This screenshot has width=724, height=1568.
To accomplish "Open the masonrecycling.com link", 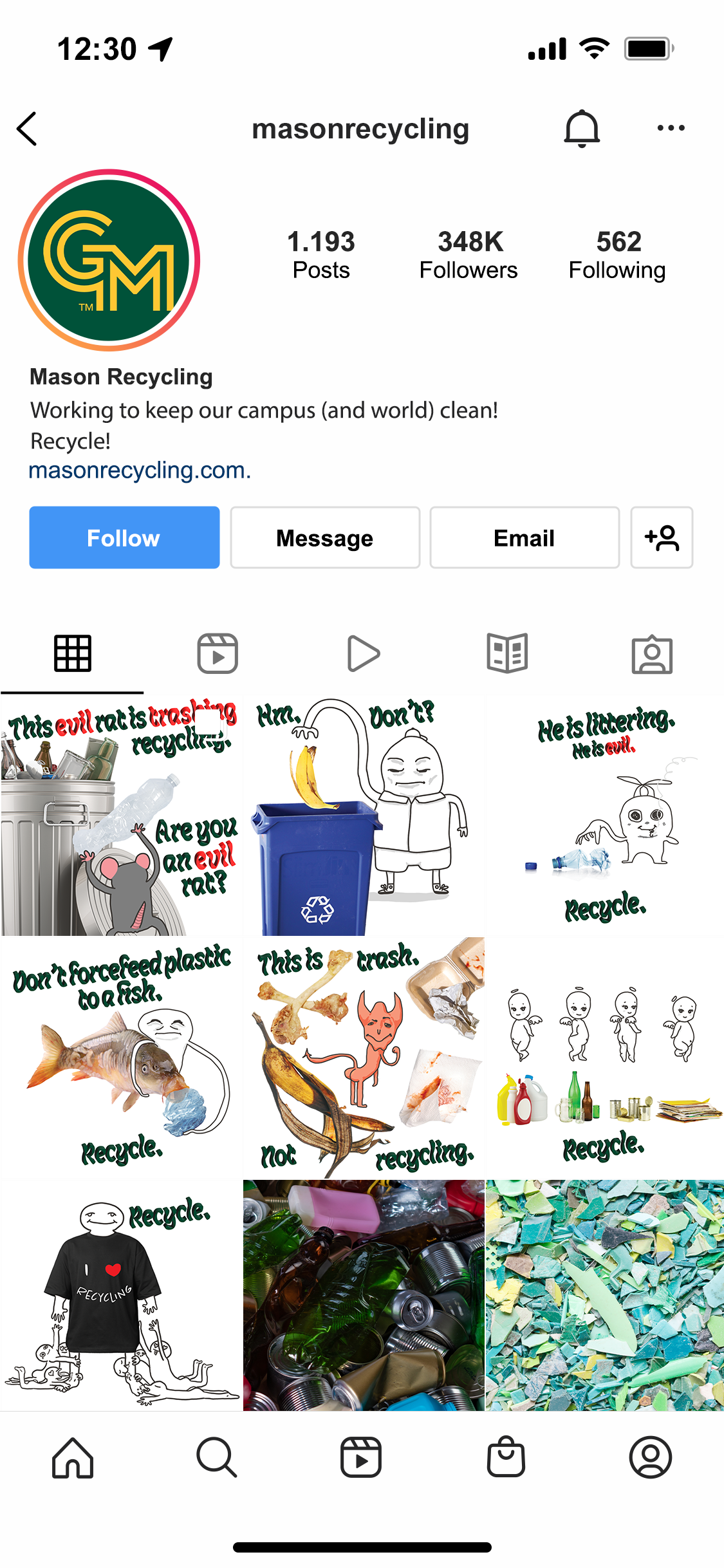I will (x=140, y=471).
